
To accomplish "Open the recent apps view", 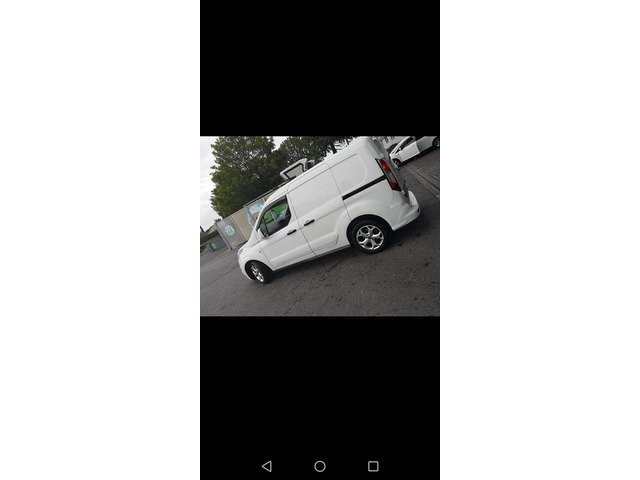I will (373, 466).
